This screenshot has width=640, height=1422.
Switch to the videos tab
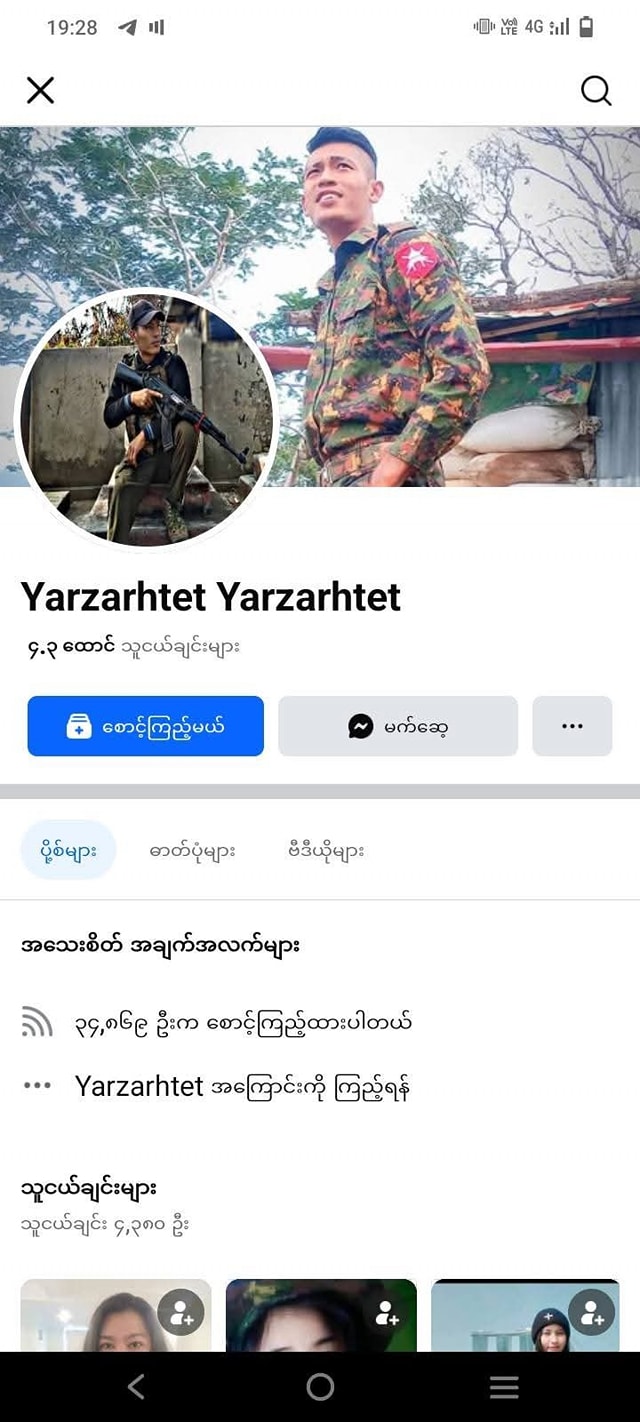(326, 852)
